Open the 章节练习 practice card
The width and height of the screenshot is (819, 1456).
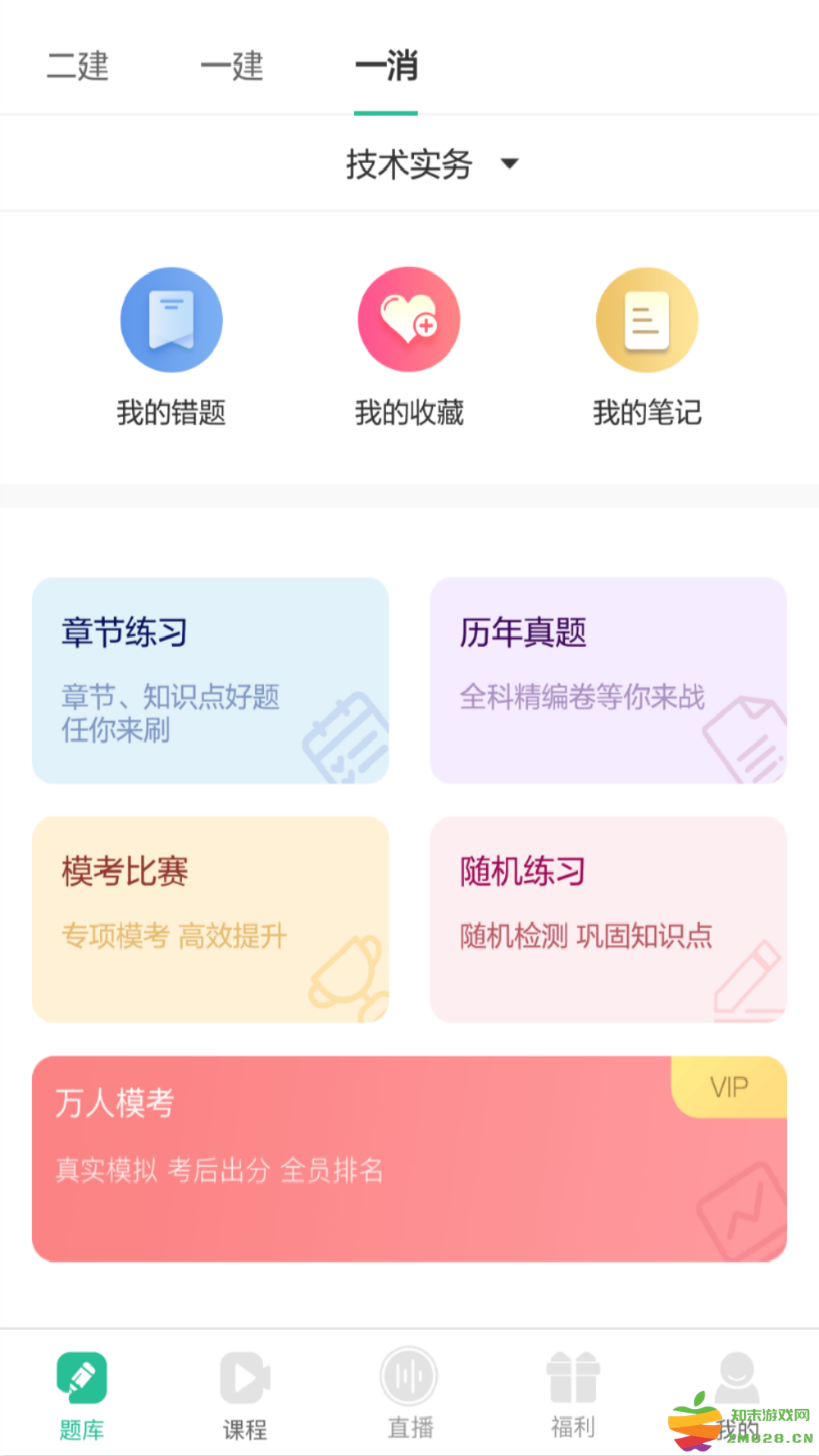pyautogui.click(x=209, y=680)
